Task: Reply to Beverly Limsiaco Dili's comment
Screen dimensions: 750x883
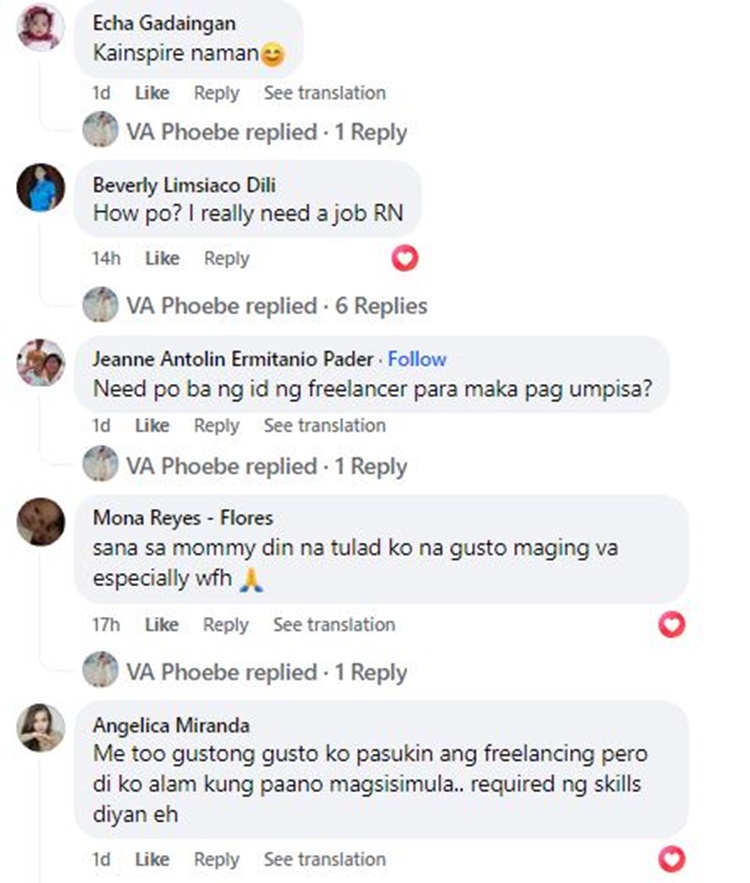Action: (x=226, y=258)
